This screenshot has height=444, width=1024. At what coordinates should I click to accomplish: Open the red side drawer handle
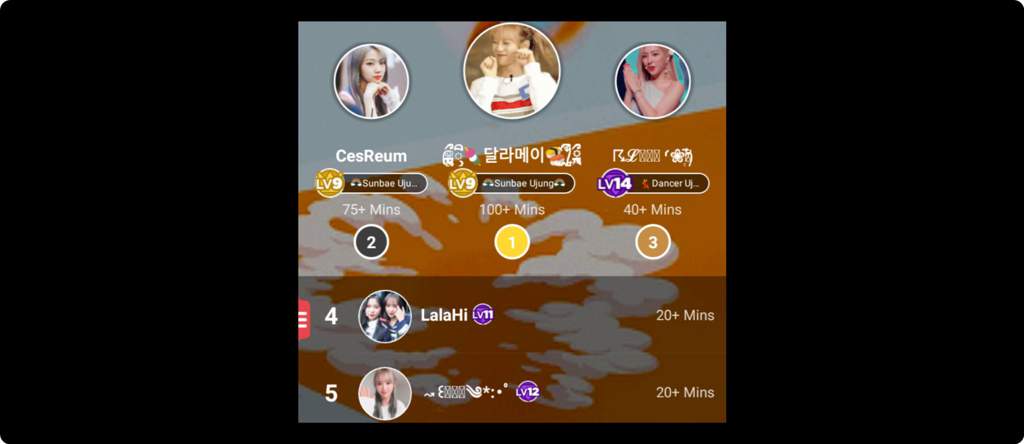[304, 318]
